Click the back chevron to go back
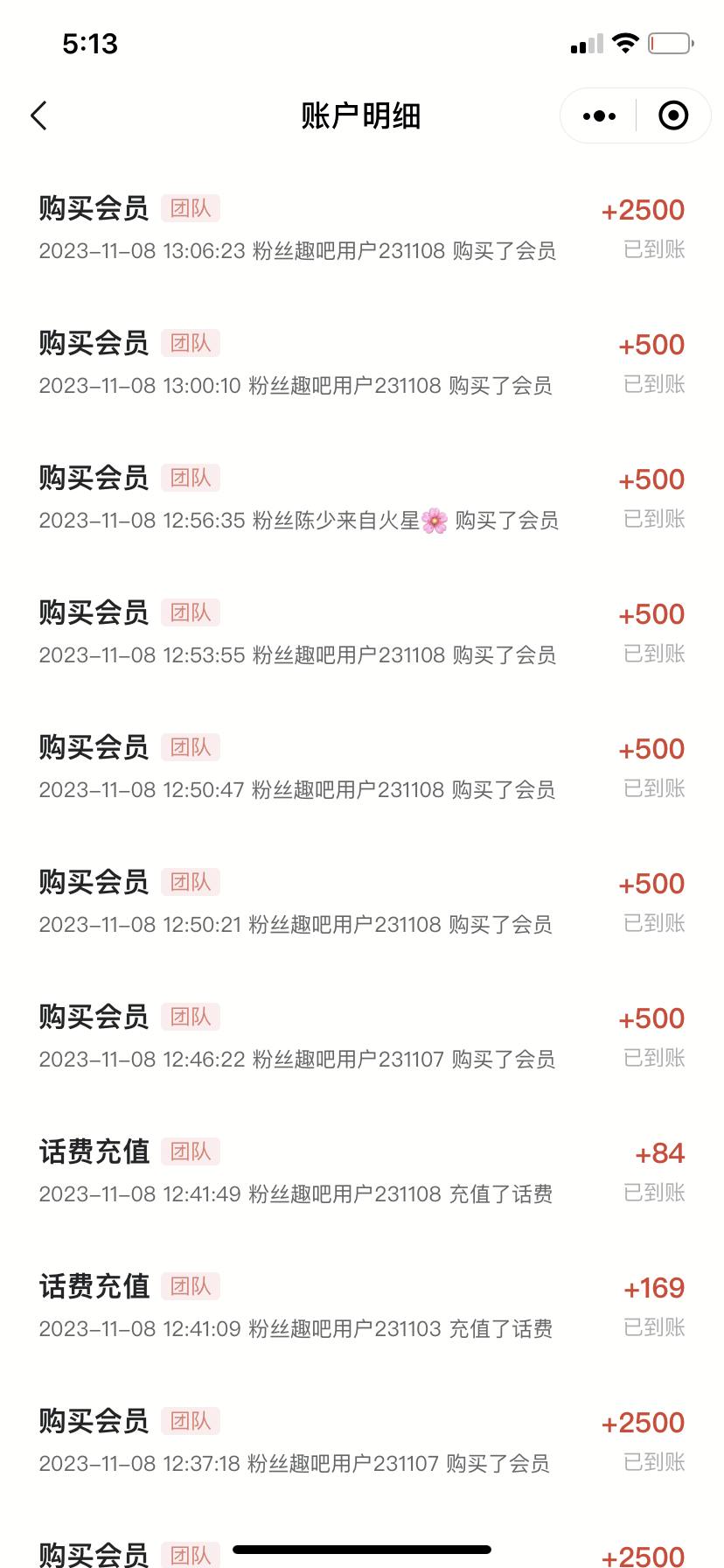724x1568 pixels. (x=38, y=115)
